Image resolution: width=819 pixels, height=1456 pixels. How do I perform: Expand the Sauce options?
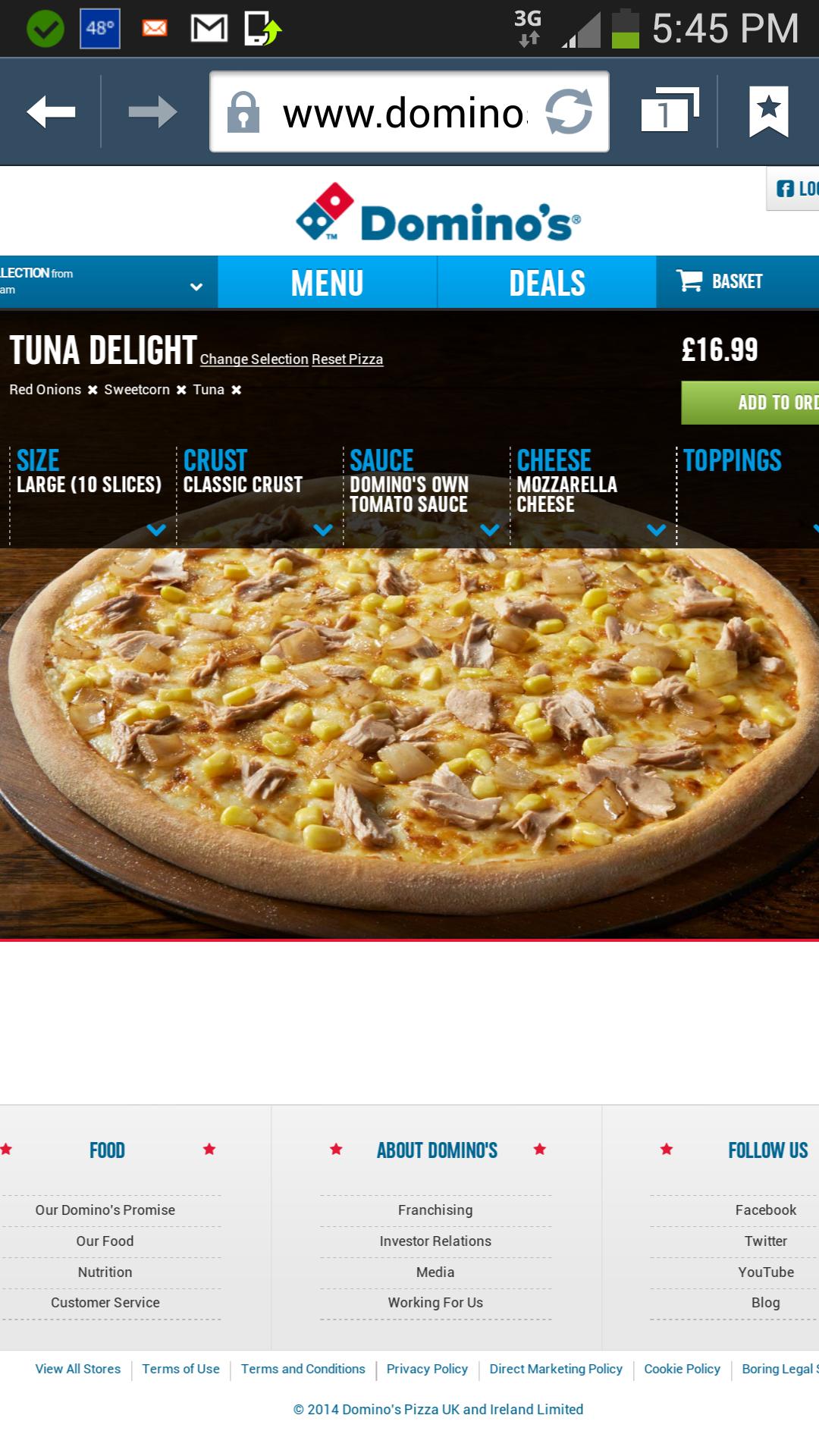pyautogui.click(x=490, y=529)
